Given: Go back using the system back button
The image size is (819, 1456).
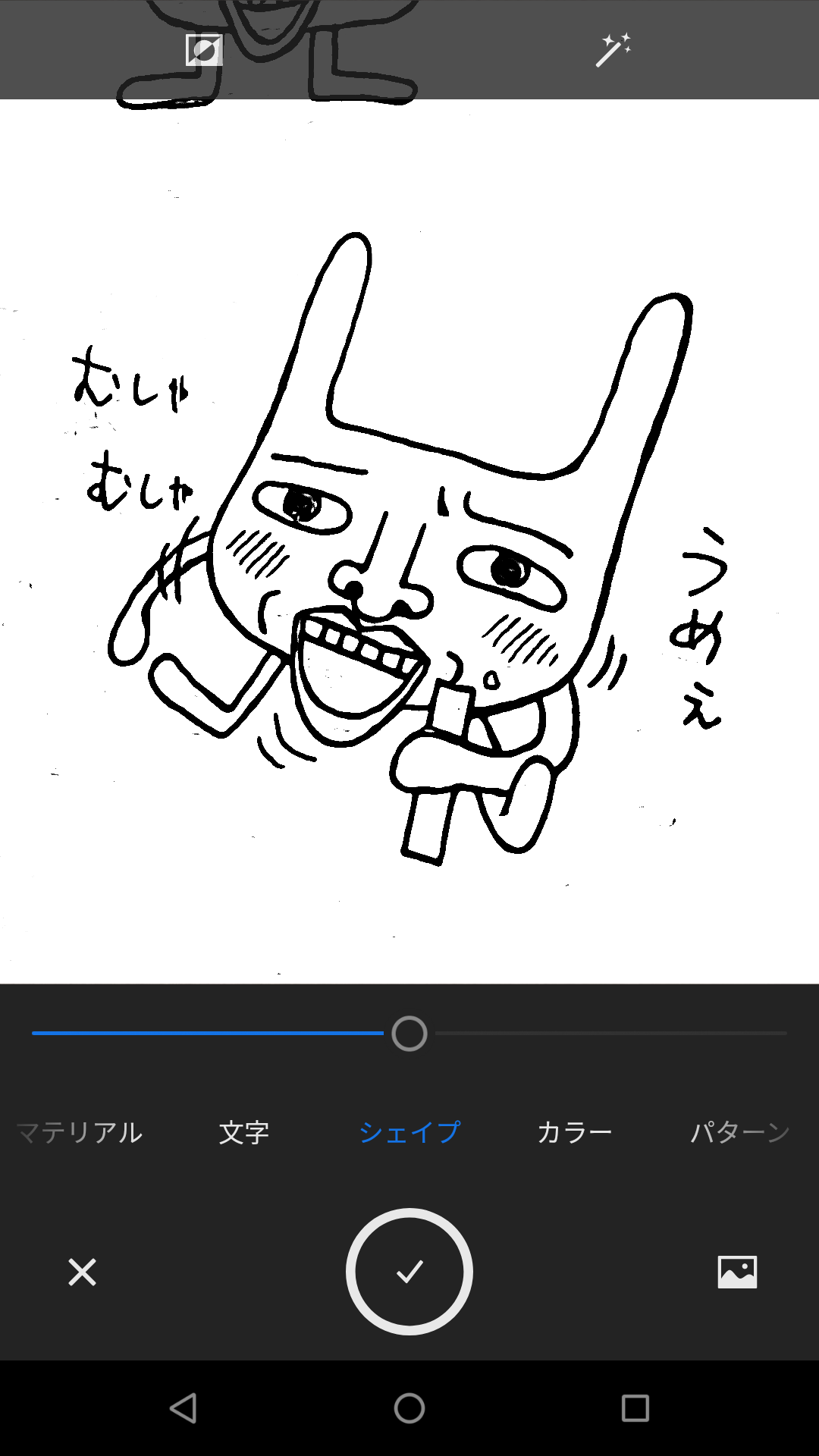Looking at the screenshot, I should click(184, 1408).
